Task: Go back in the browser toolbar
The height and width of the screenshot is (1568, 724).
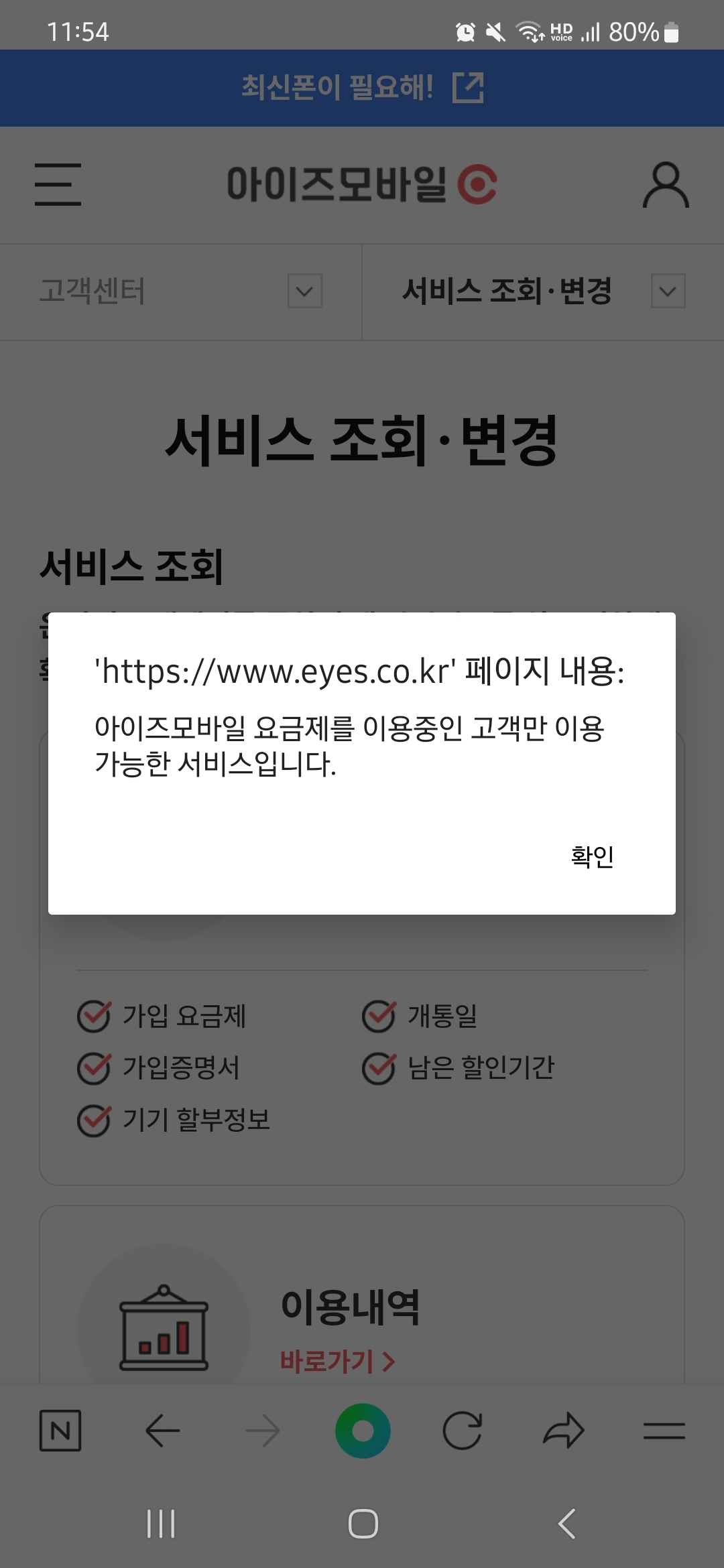Action: click(x=162, y=1431)
